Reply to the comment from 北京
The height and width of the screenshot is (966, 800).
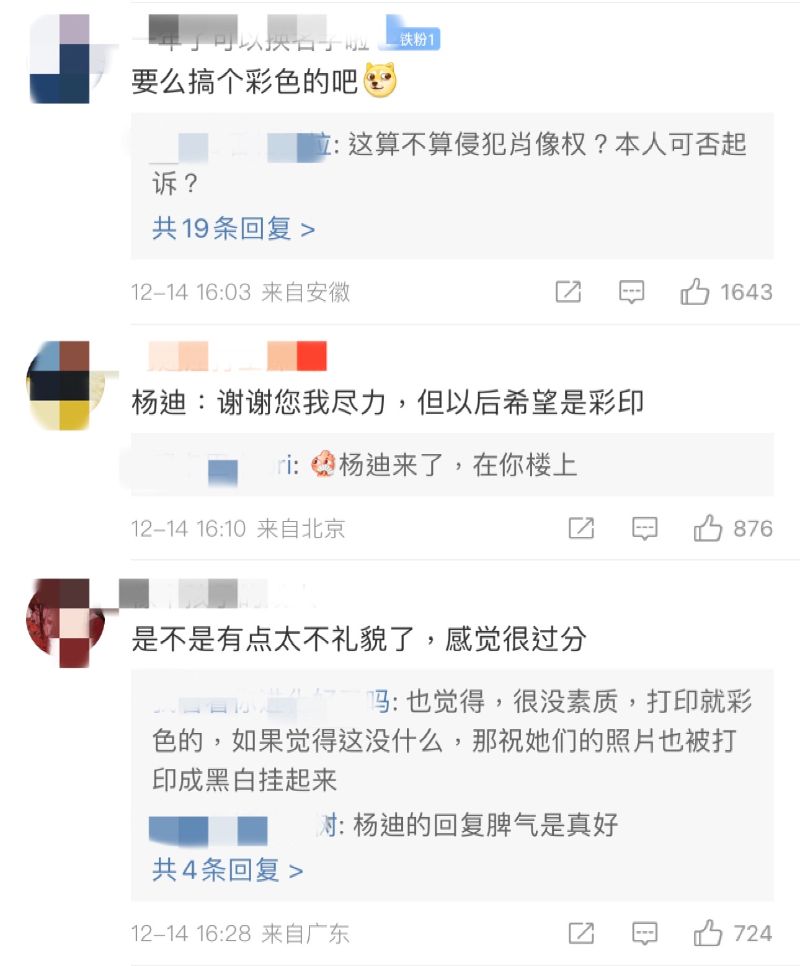click(645, 528)
